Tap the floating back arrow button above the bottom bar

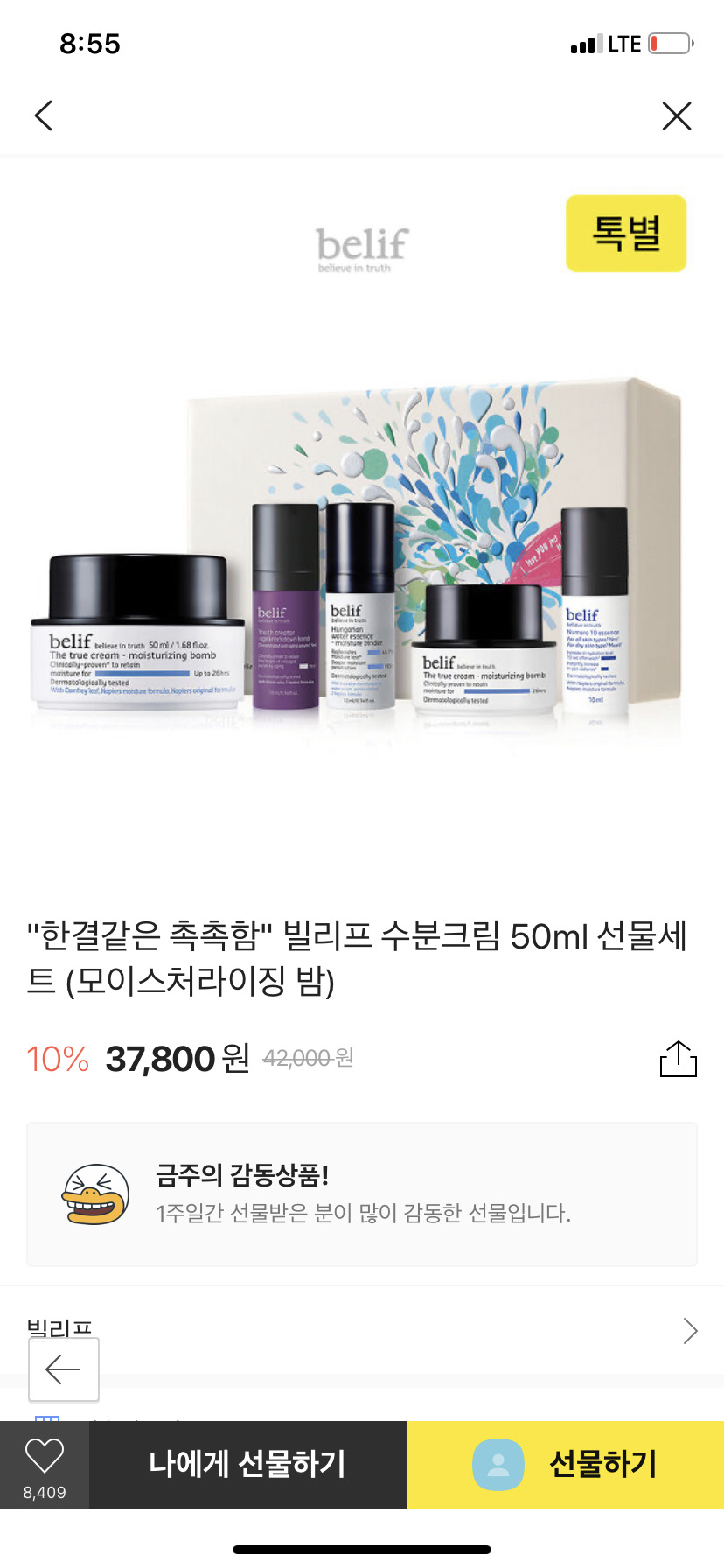click(63, 1369)
